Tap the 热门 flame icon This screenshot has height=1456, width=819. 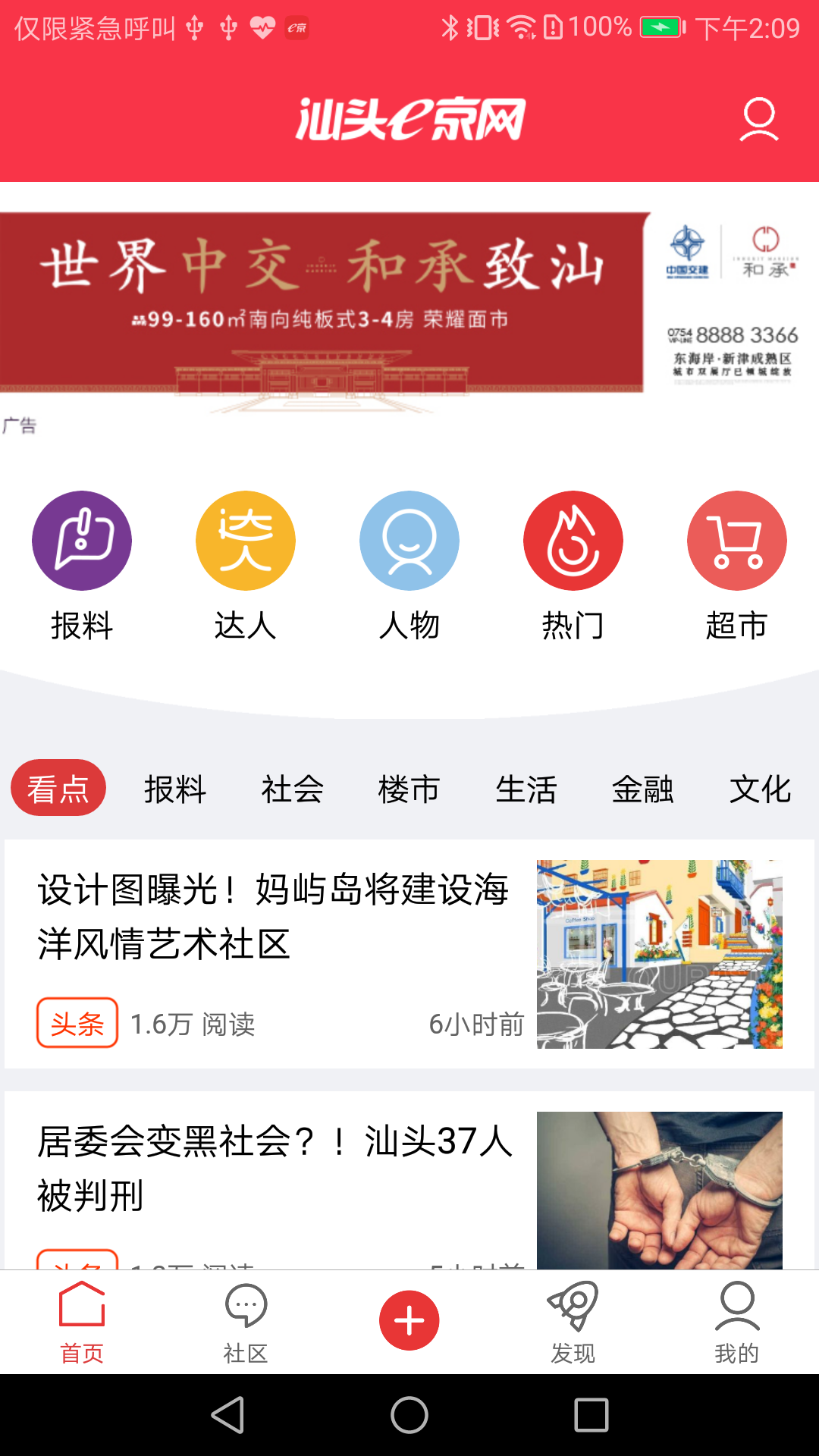click(573, 540)
